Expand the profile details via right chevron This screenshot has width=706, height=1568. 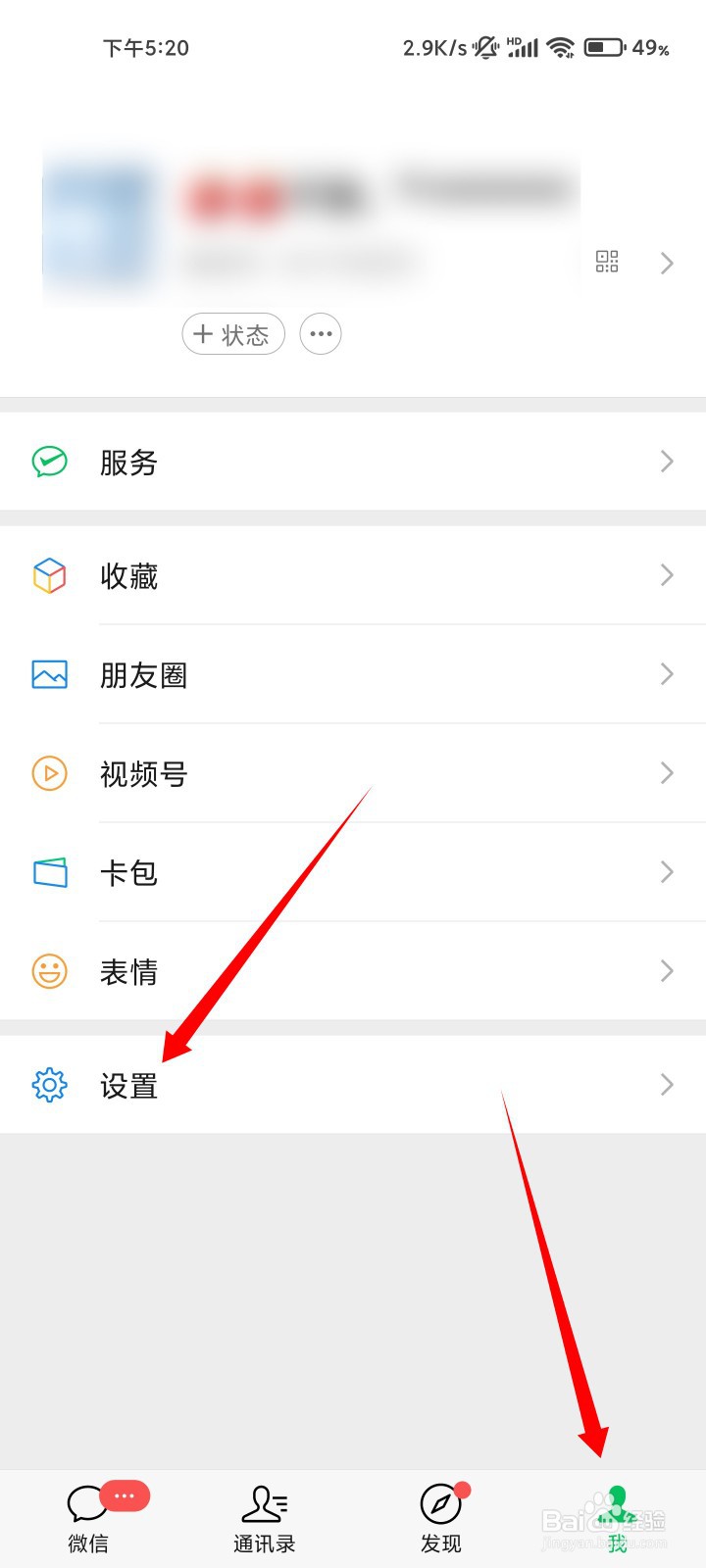pos(668,263)
